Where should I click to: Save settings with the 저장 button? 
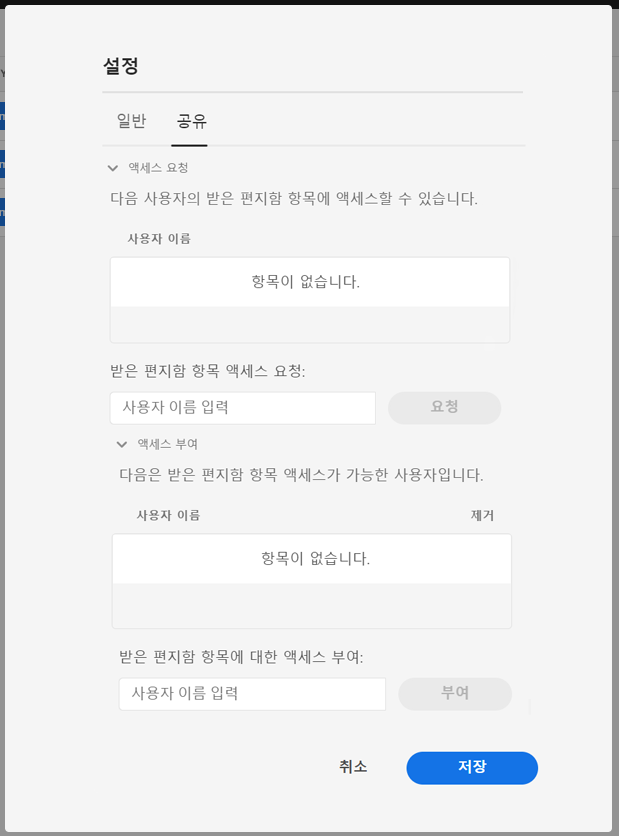(x=472, y=767)
